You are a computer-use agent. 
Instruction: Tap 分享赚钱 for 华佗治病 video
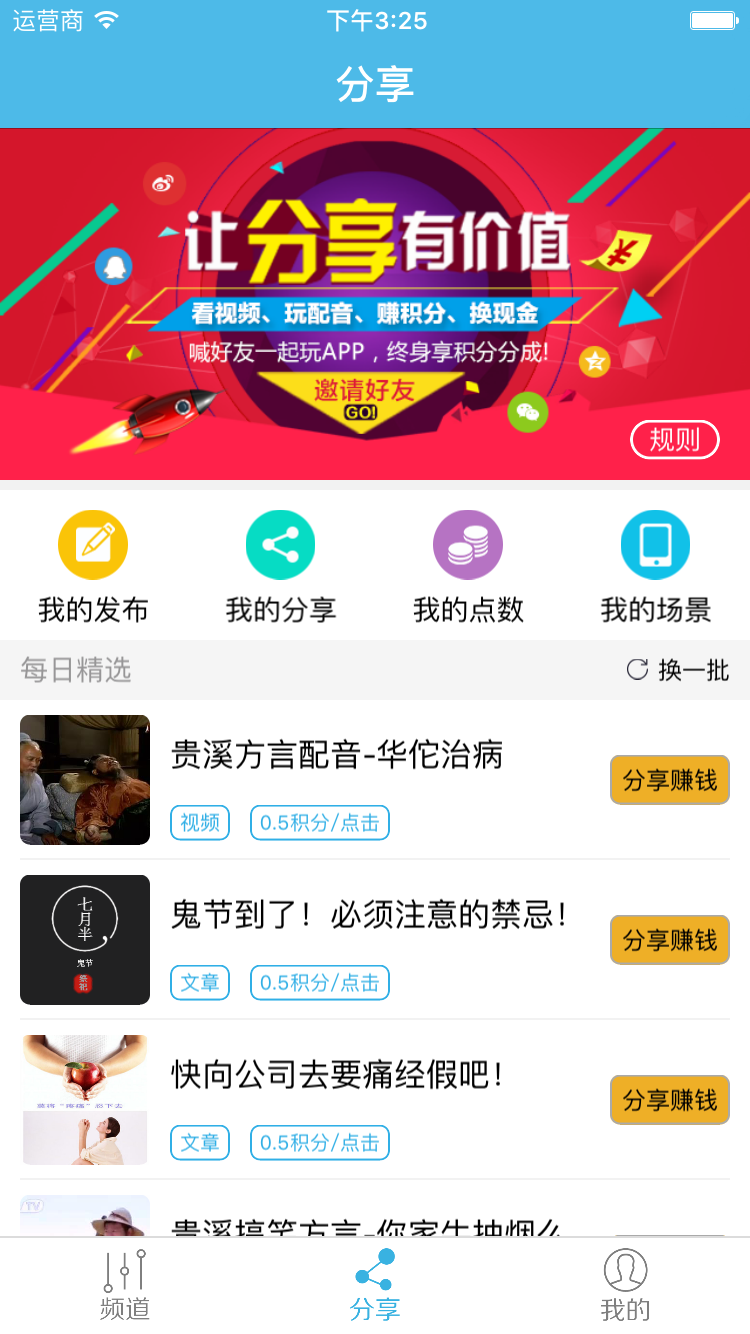tap(669, 780)
